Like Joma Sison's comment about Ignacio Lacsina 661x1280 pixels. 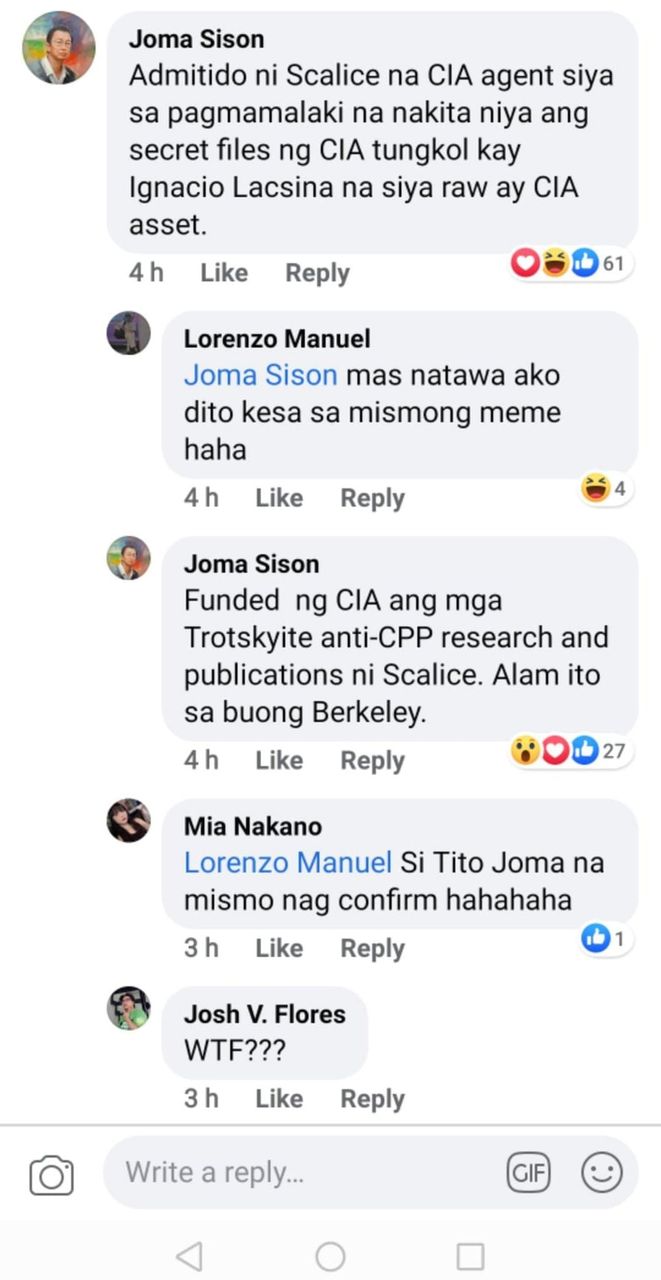coord(224,272)
